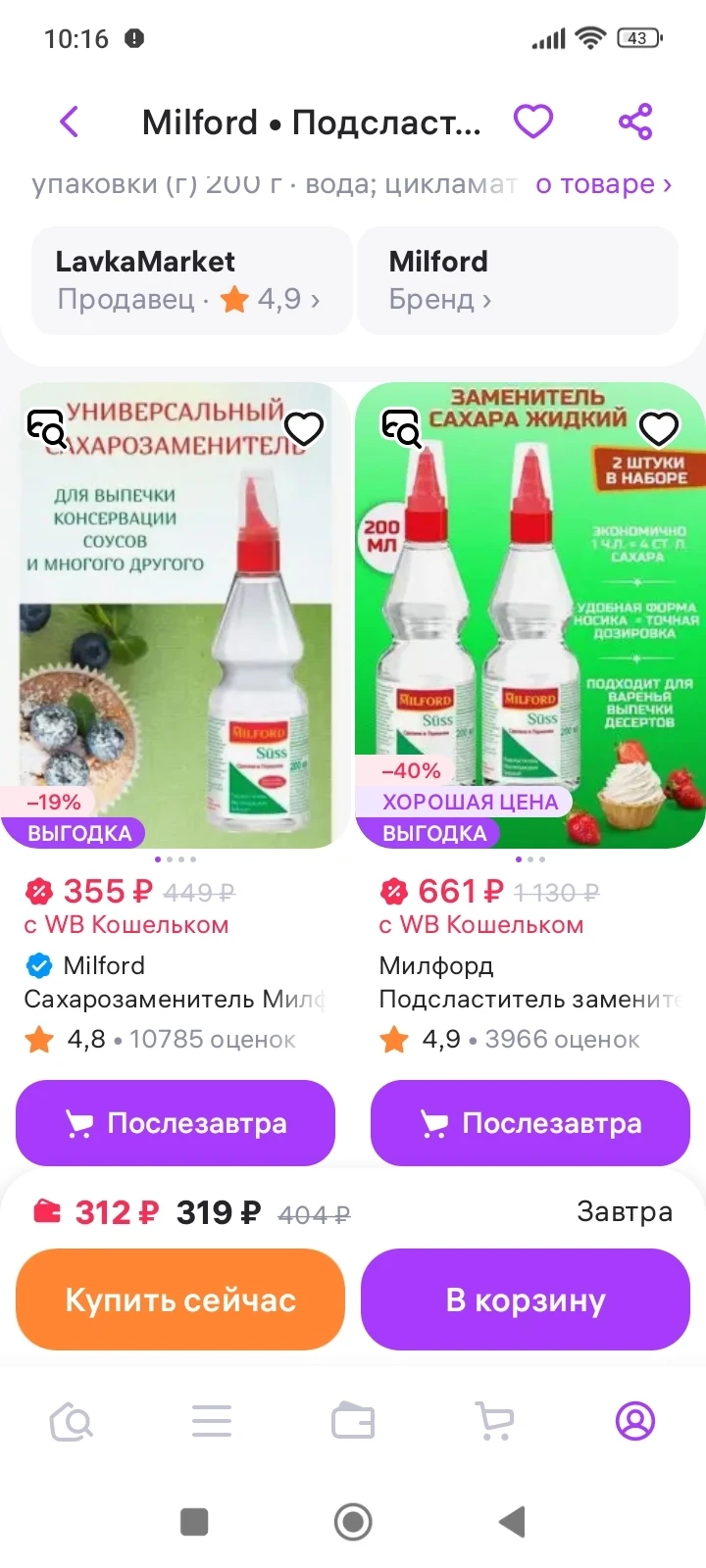This screenshot has height=1568, width=706.
Task: Share this product
Action: tap(635, 122)
